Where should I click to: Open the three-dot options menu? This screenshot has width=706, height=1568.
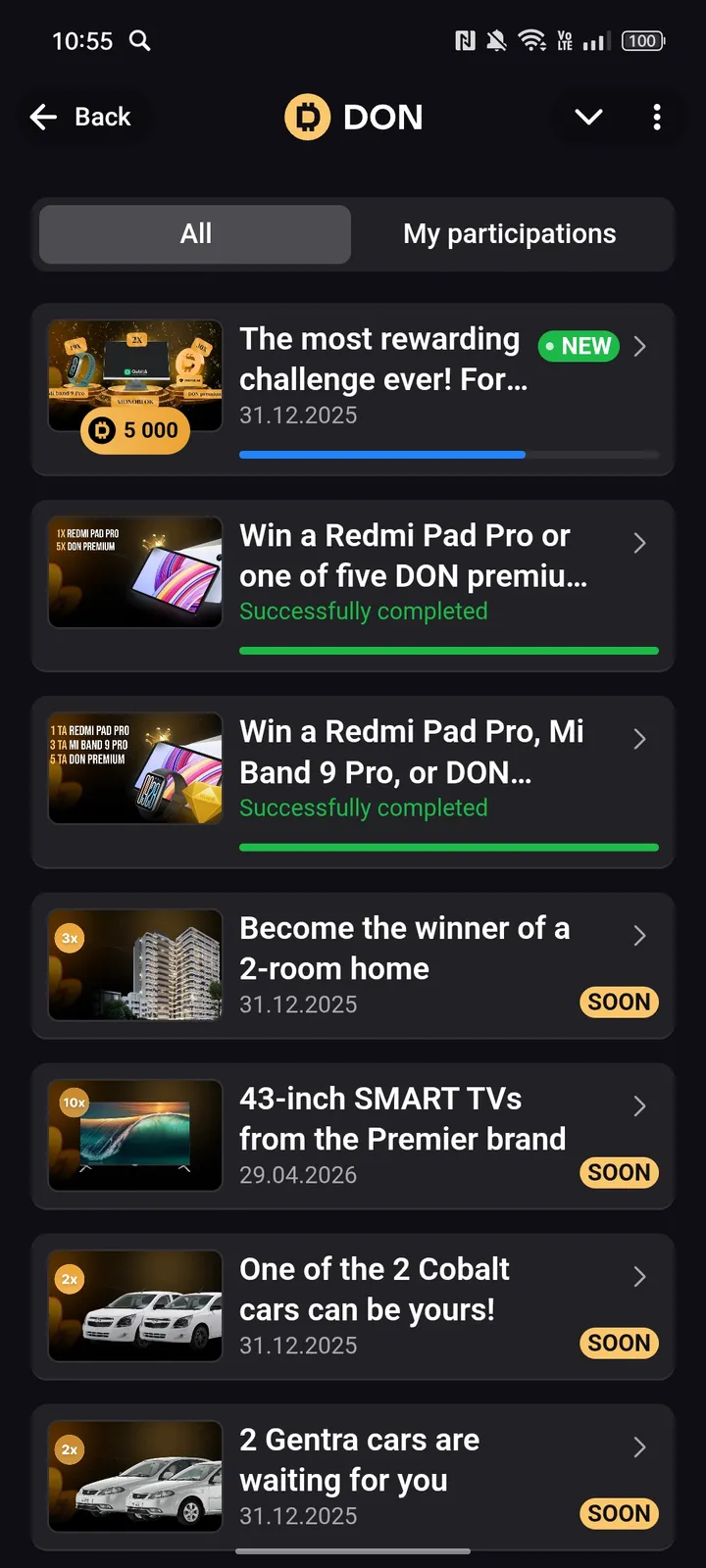tap(657, 117)
